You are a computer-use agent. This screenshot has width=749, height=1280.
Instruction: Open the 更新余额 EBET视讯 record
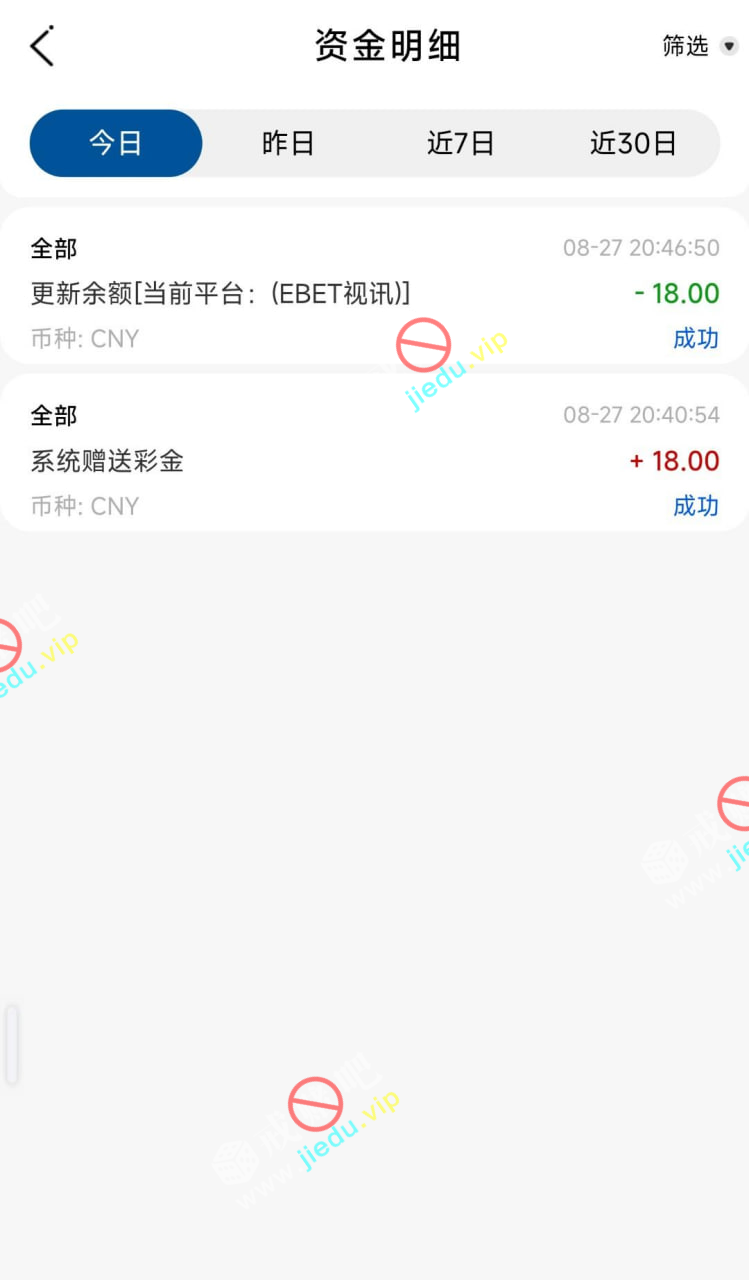pos(374,292)
